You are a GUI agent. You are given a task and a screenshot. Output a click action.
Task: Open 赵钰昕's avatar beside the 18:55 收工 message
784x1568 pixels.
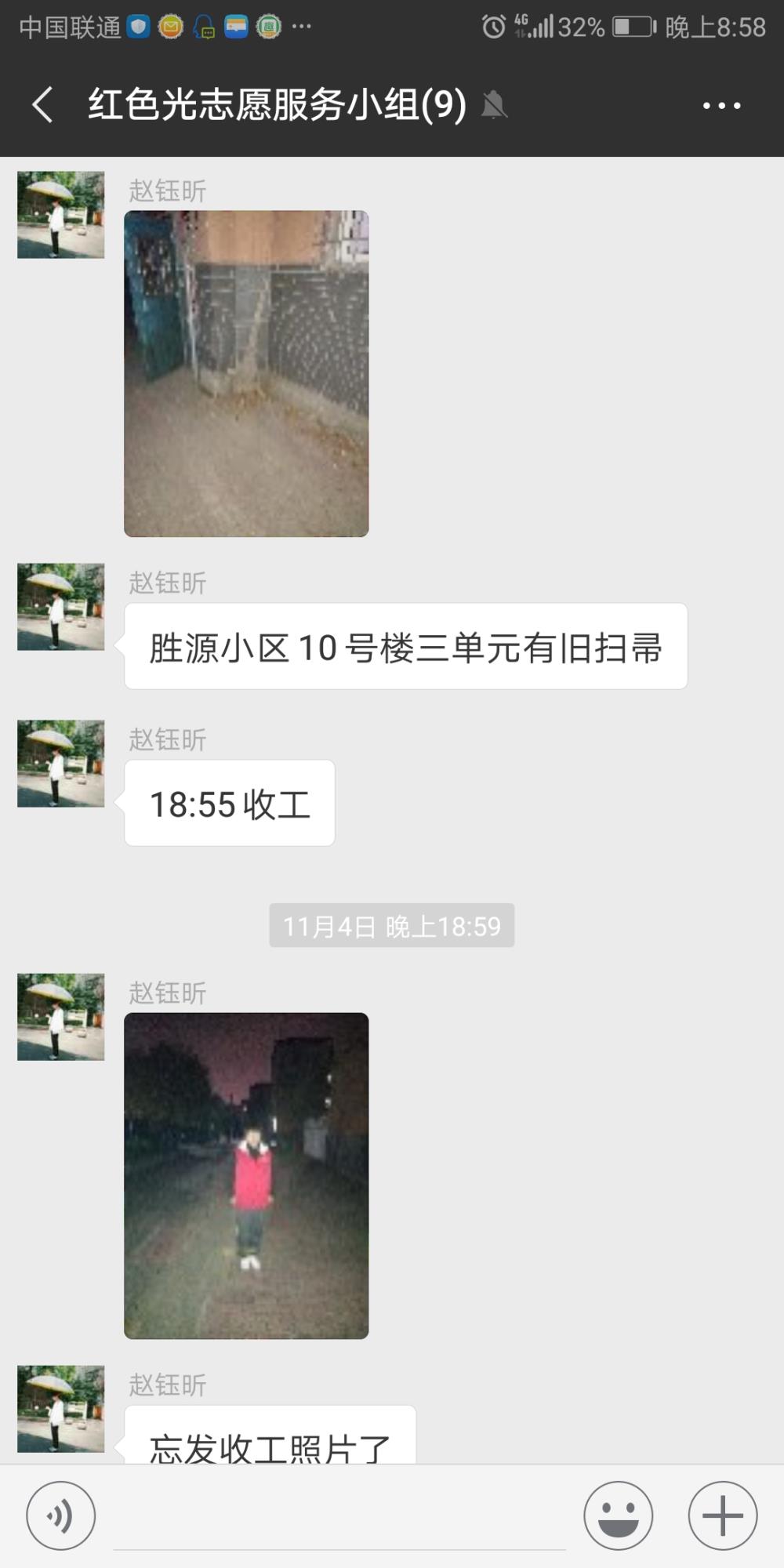[x=61, y=764]
